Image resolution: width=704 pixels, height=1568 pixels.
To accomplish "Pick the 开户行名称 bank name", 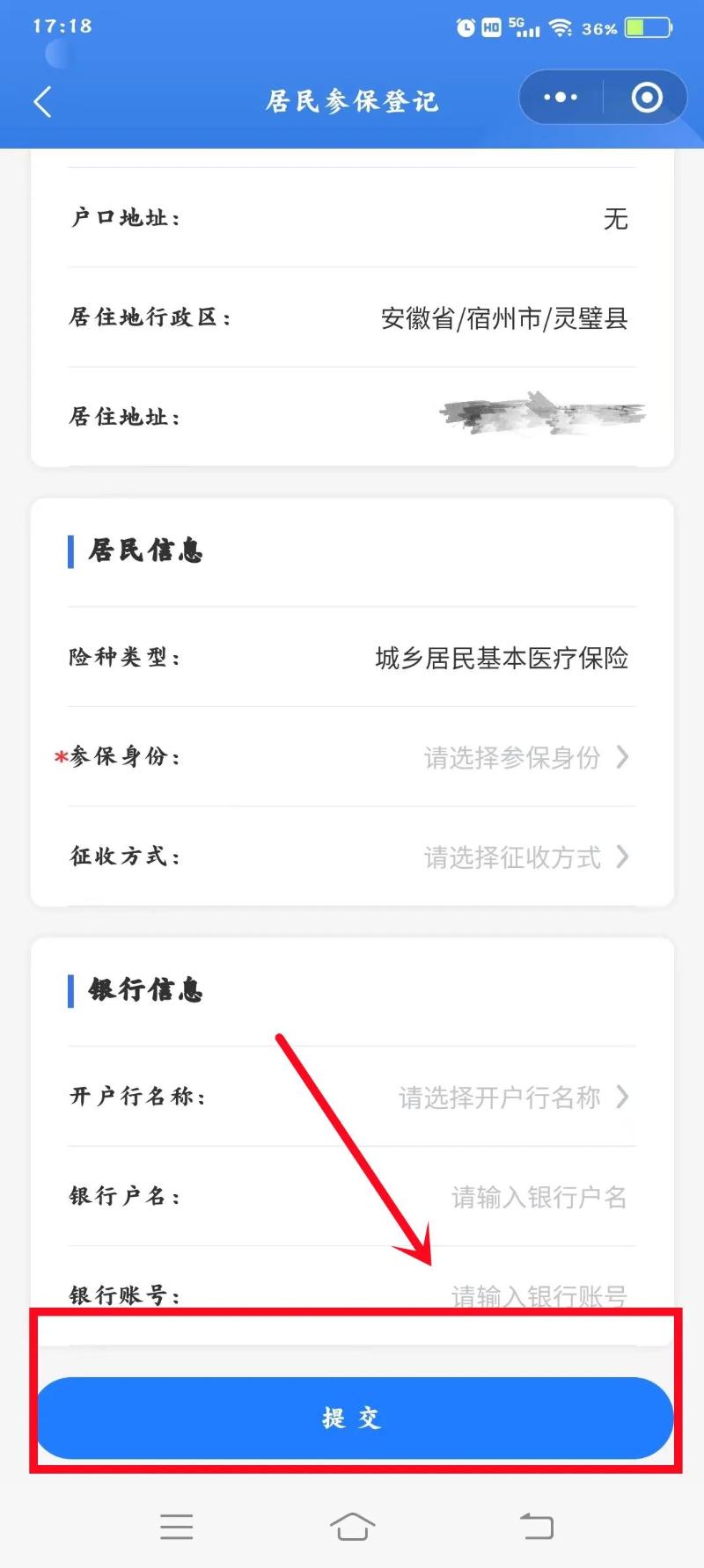I will point(352,1097).
